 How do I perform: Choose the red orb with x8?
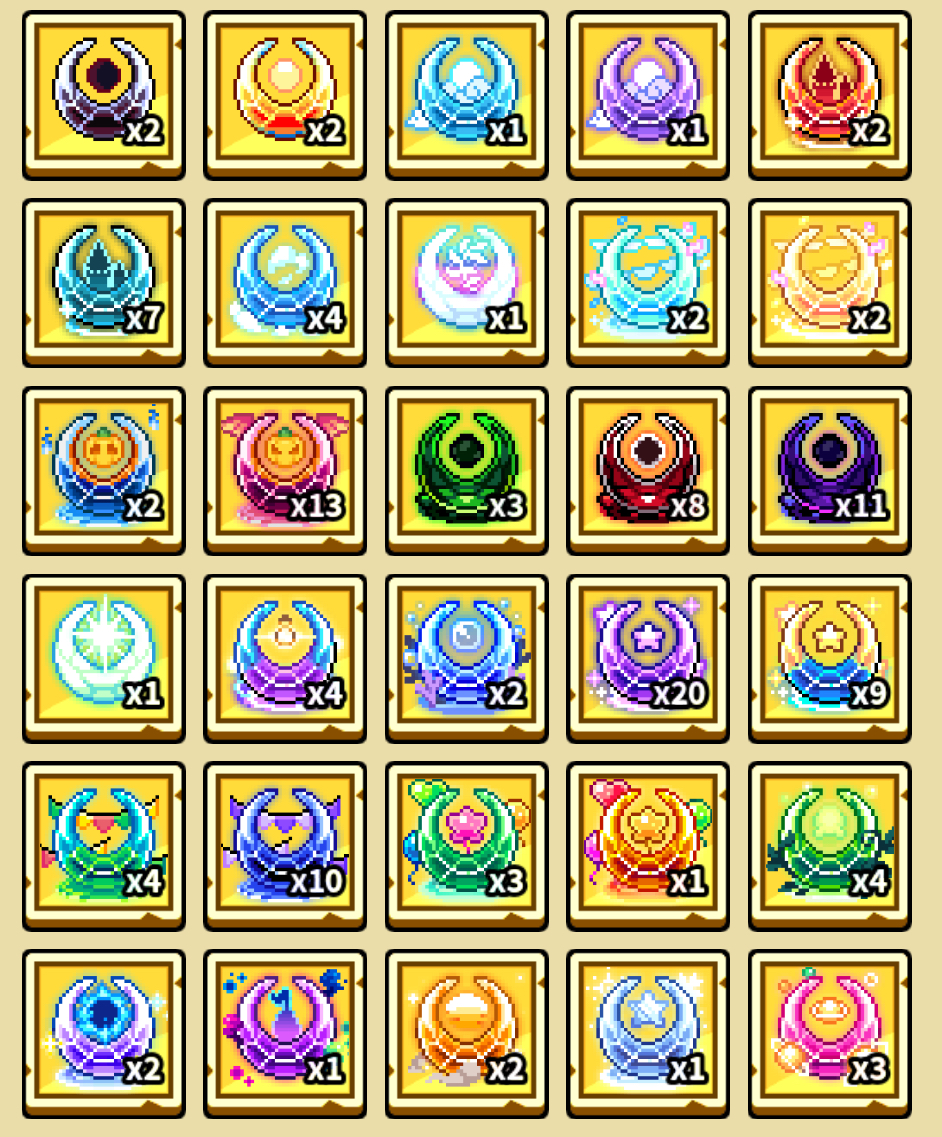point(648,471)
